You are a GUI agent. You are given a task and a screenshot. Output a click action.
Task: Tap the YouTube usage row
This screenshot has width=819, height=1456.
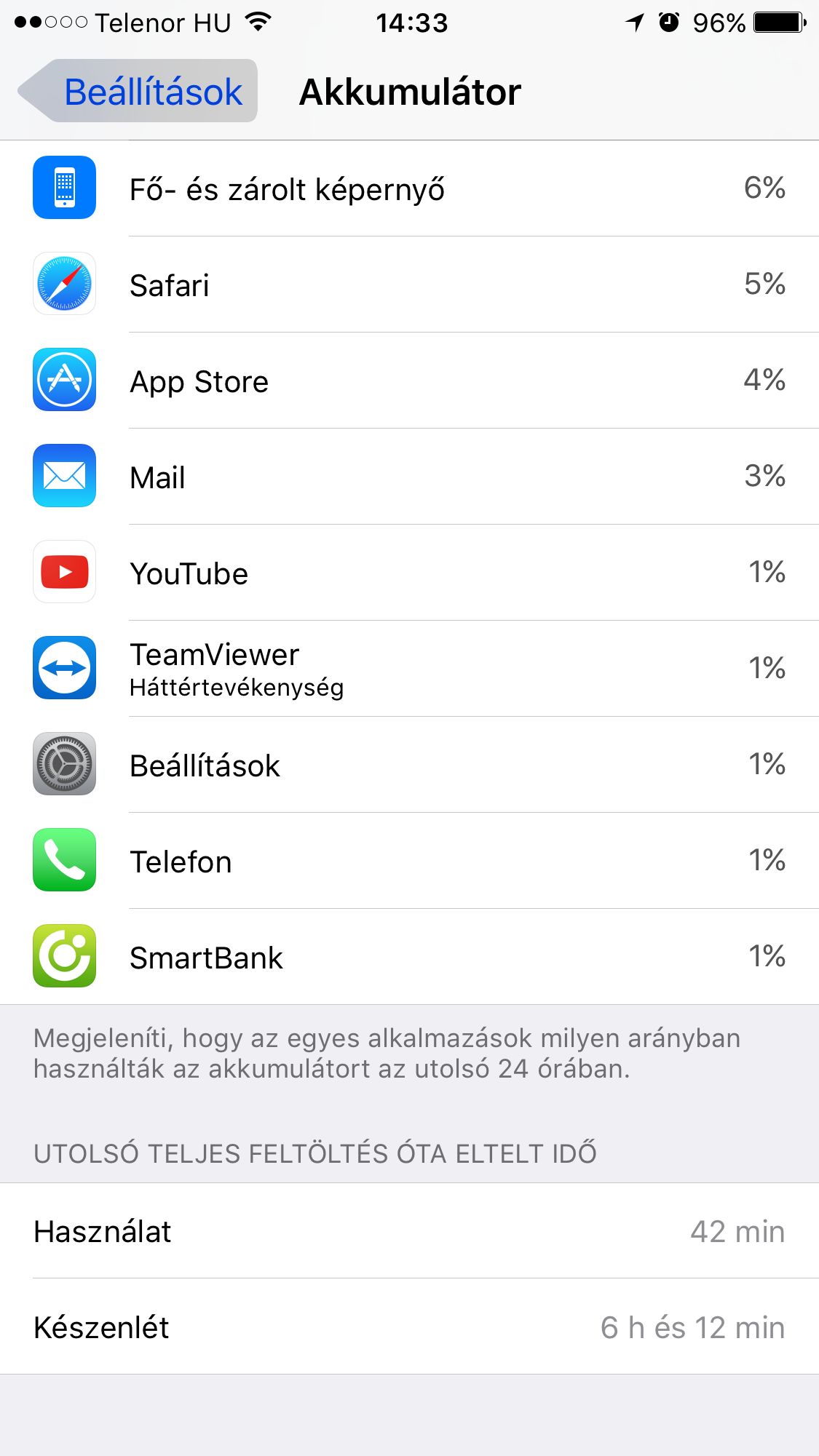[x=409, y=573]
